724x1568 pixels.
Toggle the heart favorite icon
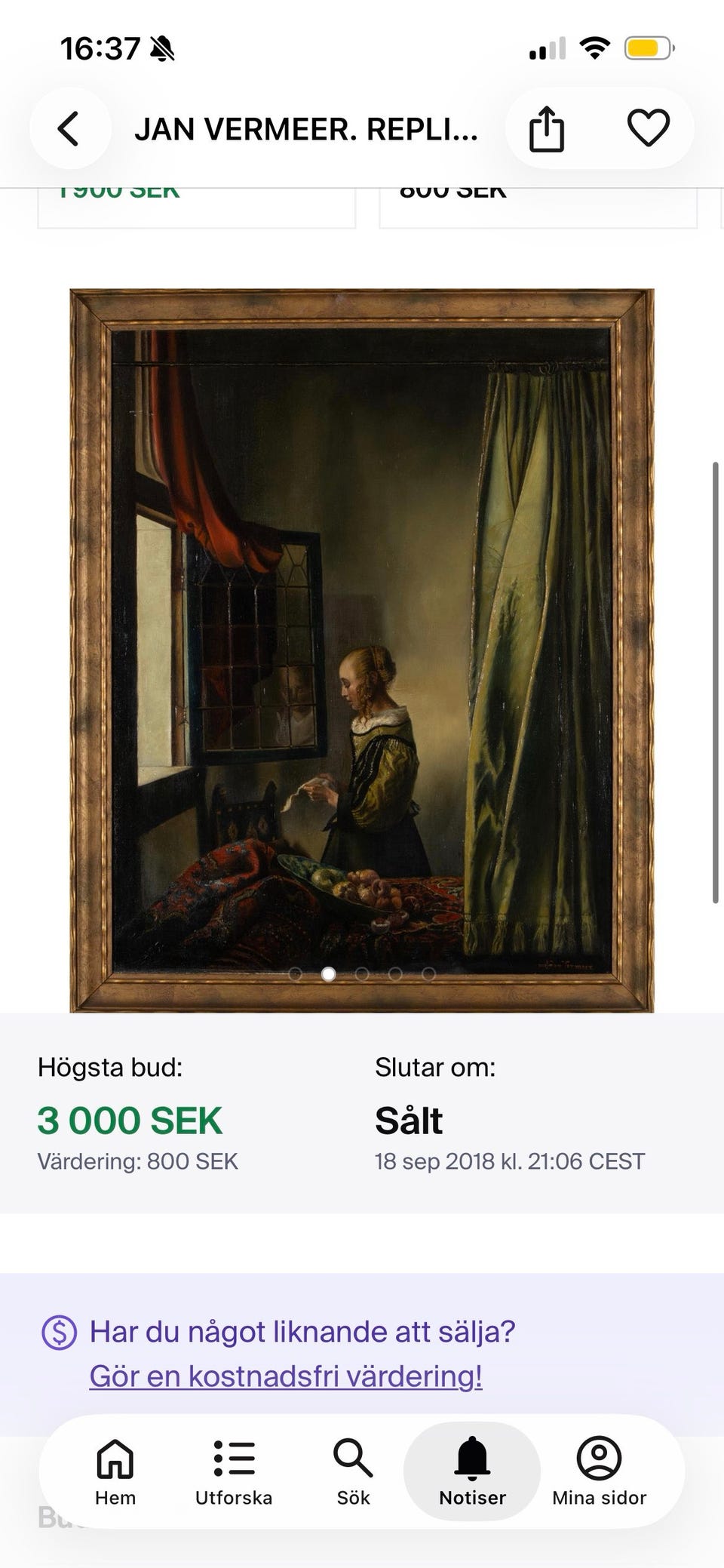point(649,128)
